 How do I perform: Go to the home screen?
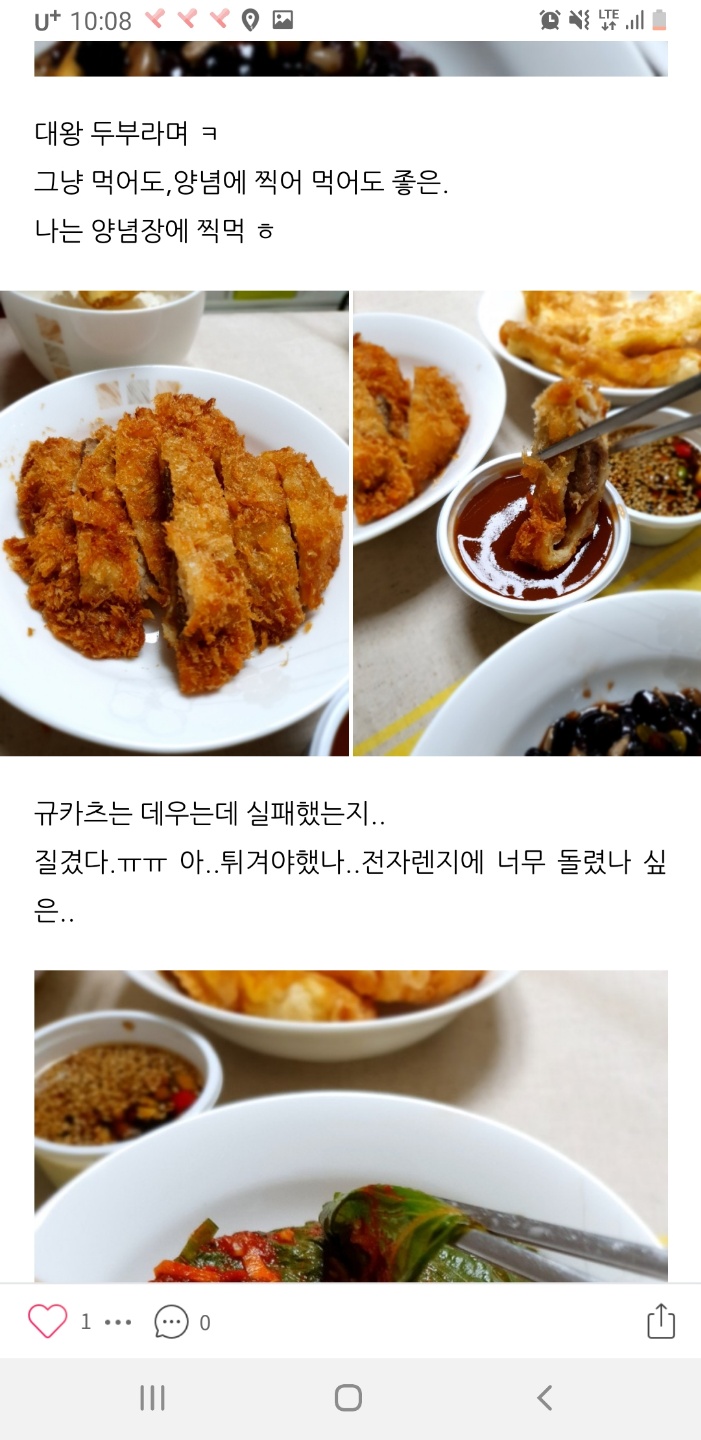[348, 1397]
